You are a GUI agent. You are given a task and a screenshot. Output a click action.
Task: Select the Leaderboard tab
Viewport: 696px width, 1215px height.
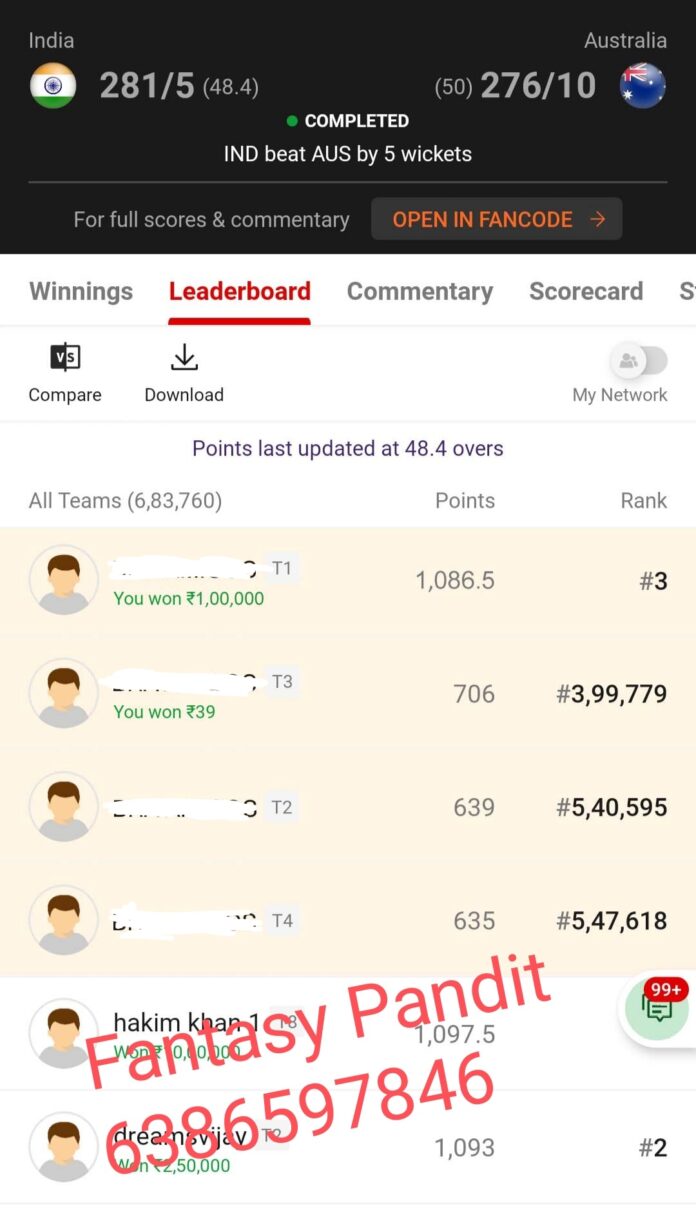coord(240,291)
